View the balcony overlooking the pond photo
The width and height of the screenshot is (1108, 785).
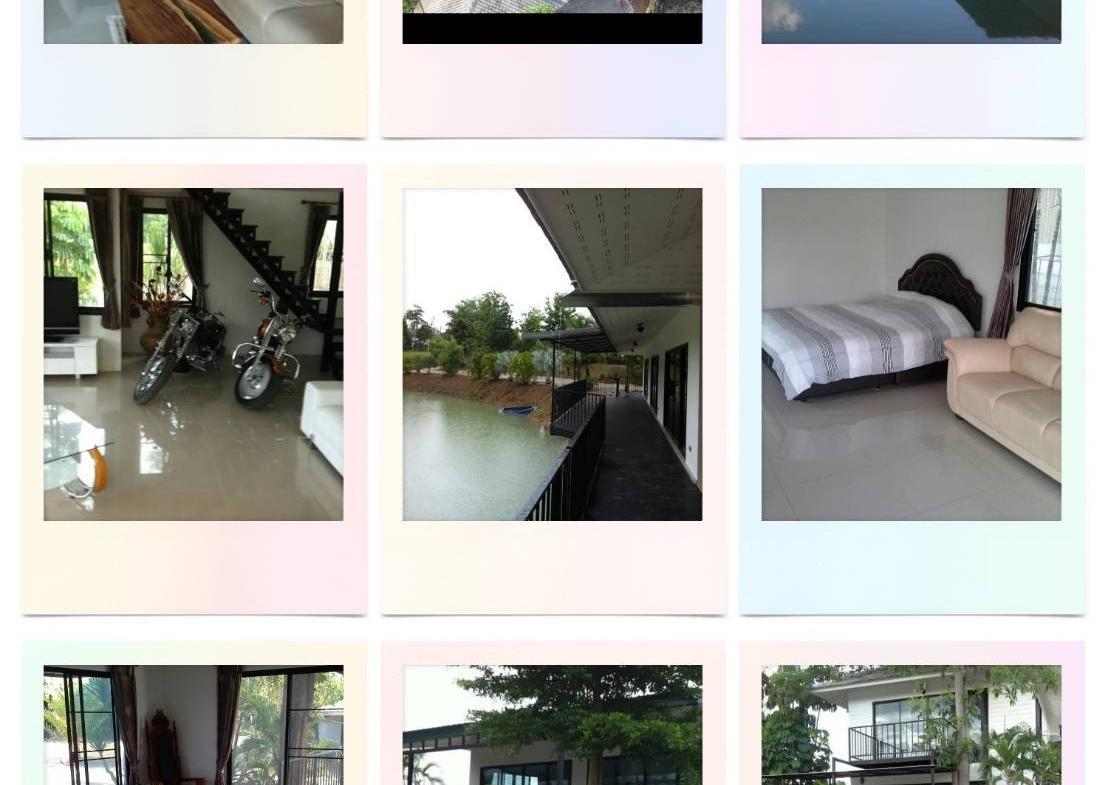[552, 354]
